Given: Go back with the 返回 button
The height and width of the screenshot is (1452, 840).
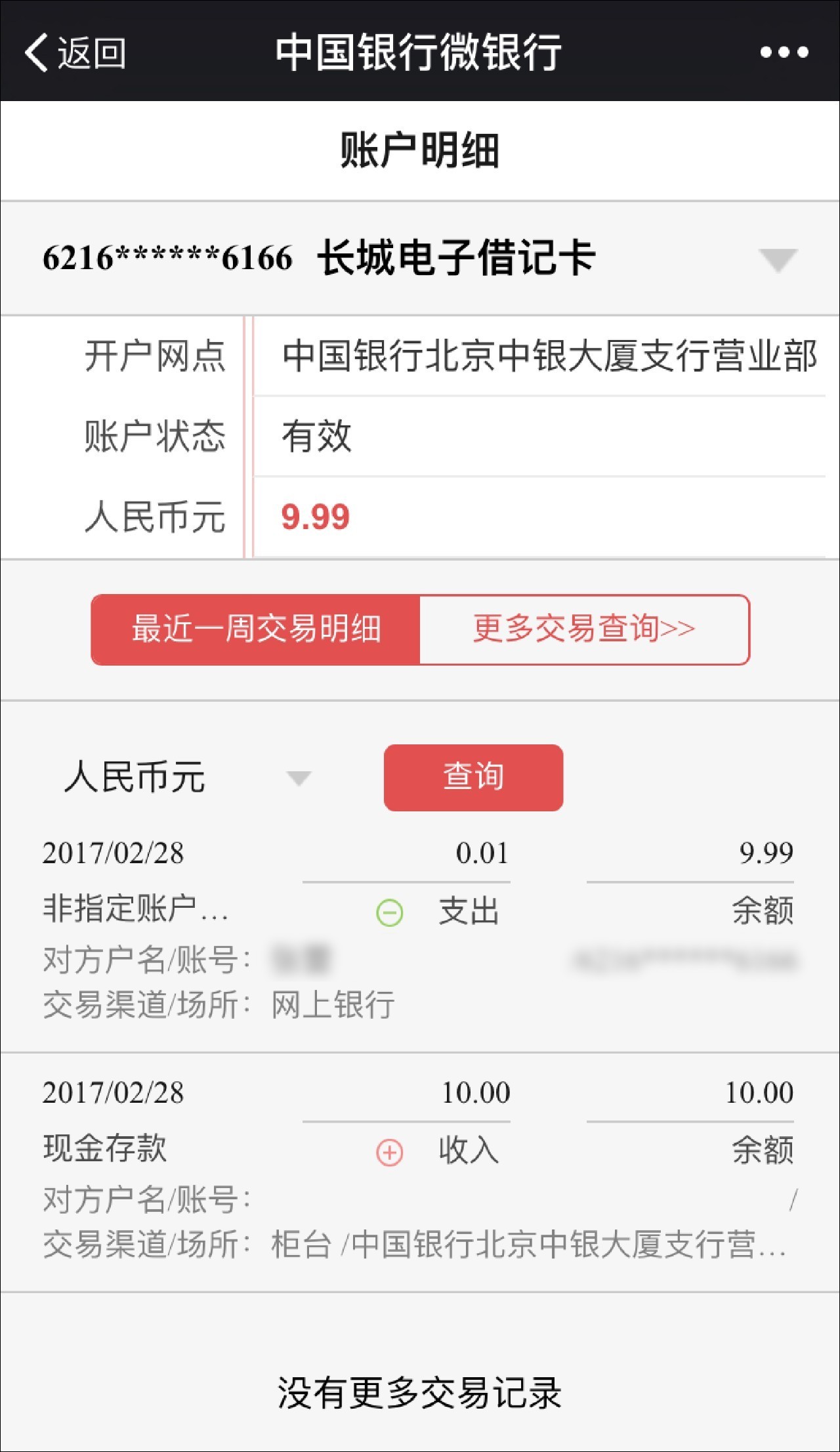Looking at the screenshot, I should [75, 53].
